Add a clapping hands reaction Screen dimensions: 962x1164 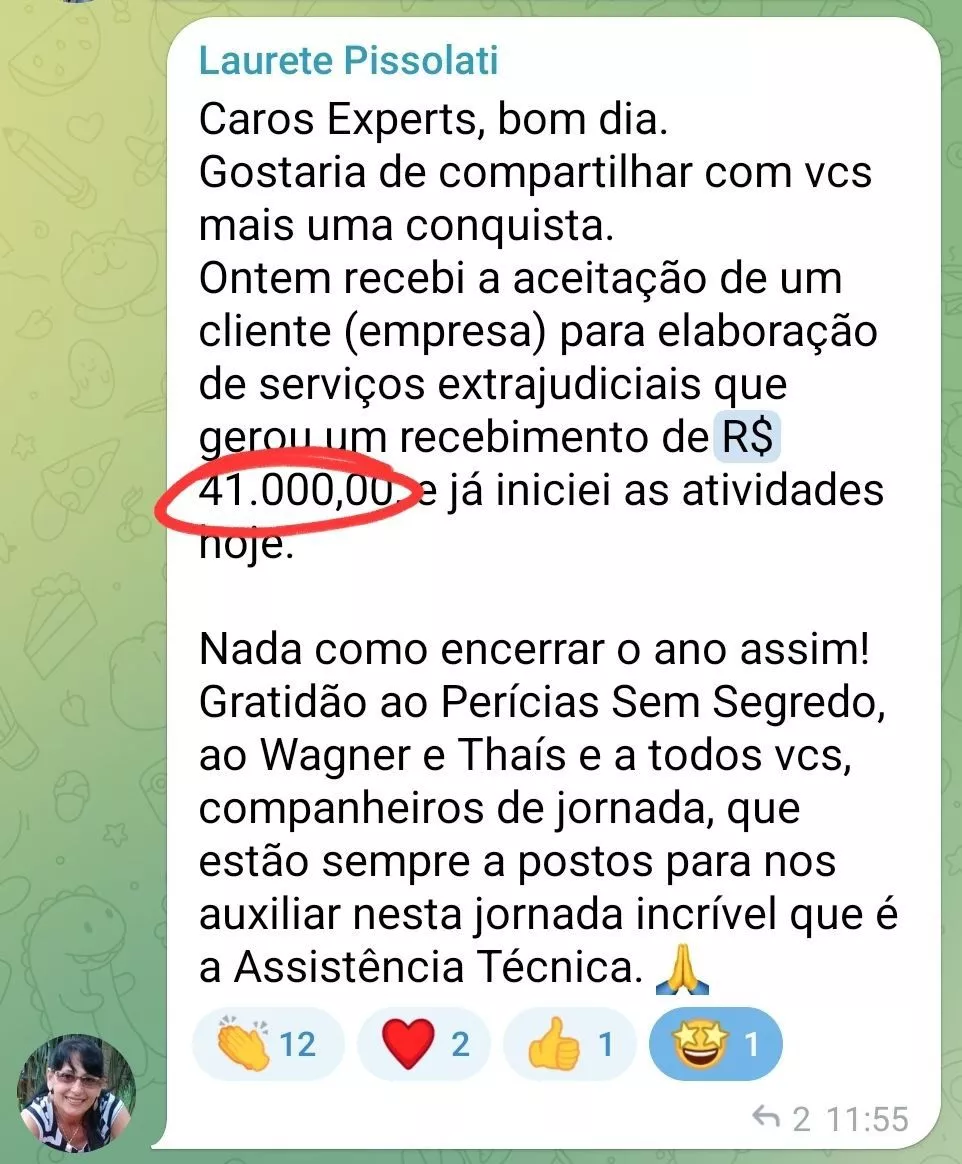pos(267,1045)
